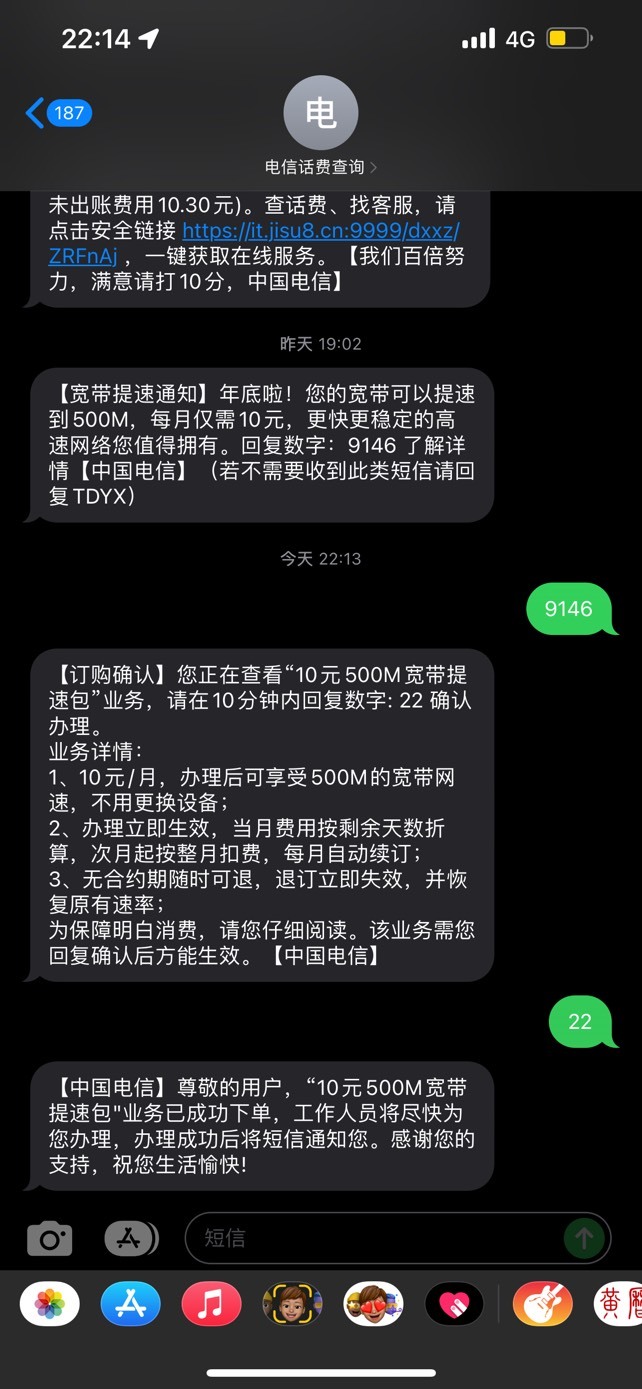The image size is (642, 1389).
Task: Open the Memoji iMessage app
Action: (292, 1304)
